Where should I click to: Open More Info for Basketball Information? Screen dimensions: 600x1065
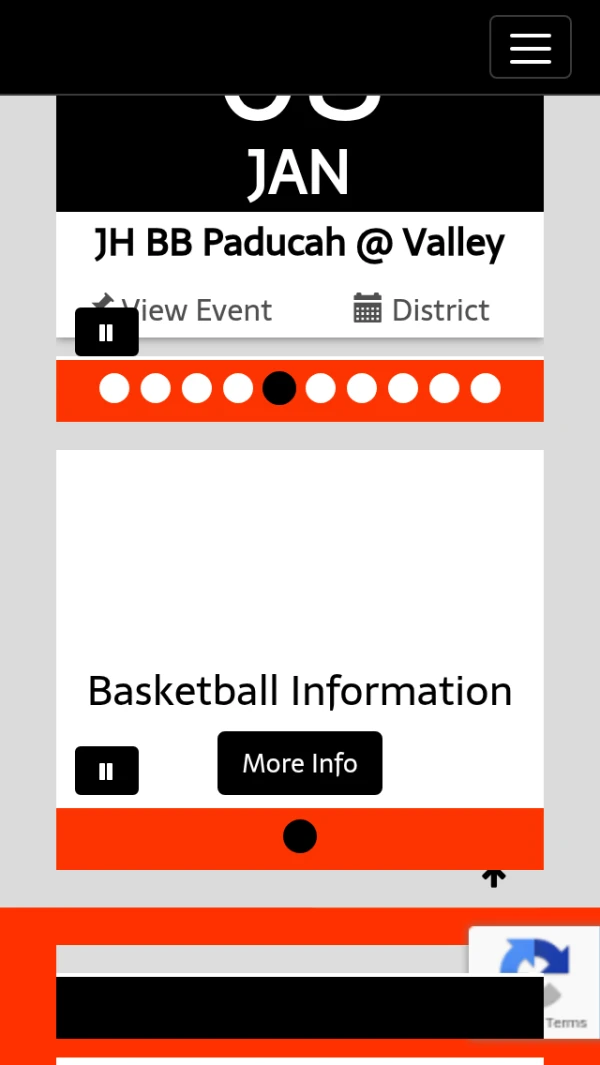[x=299, y=763]
